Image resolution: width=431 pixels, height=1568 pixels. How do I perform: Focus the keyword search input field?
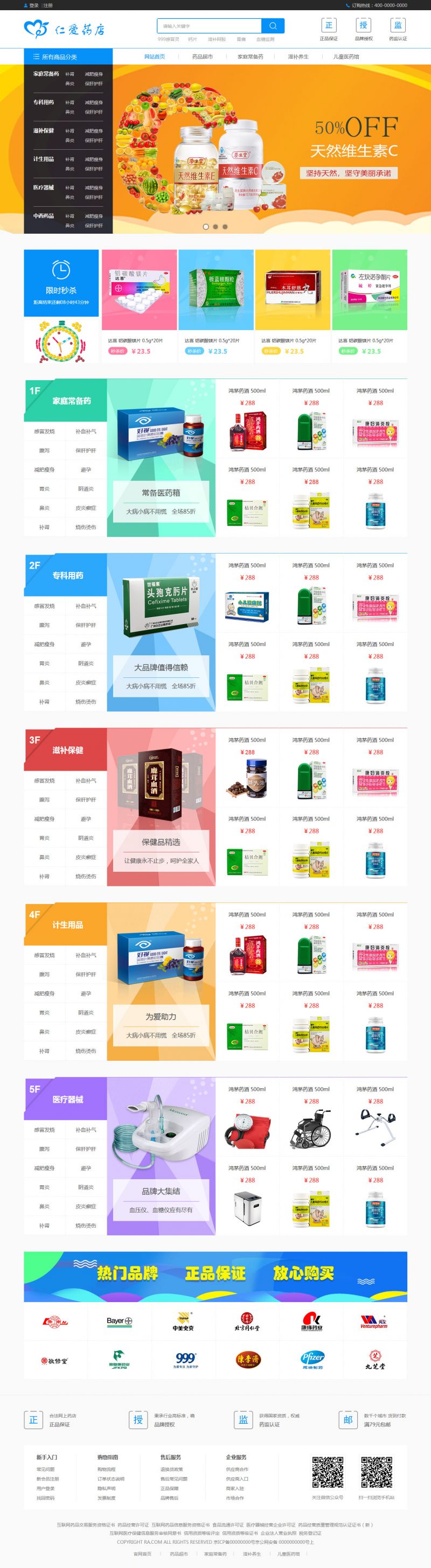pyautogui.click(x=209, y=26)
